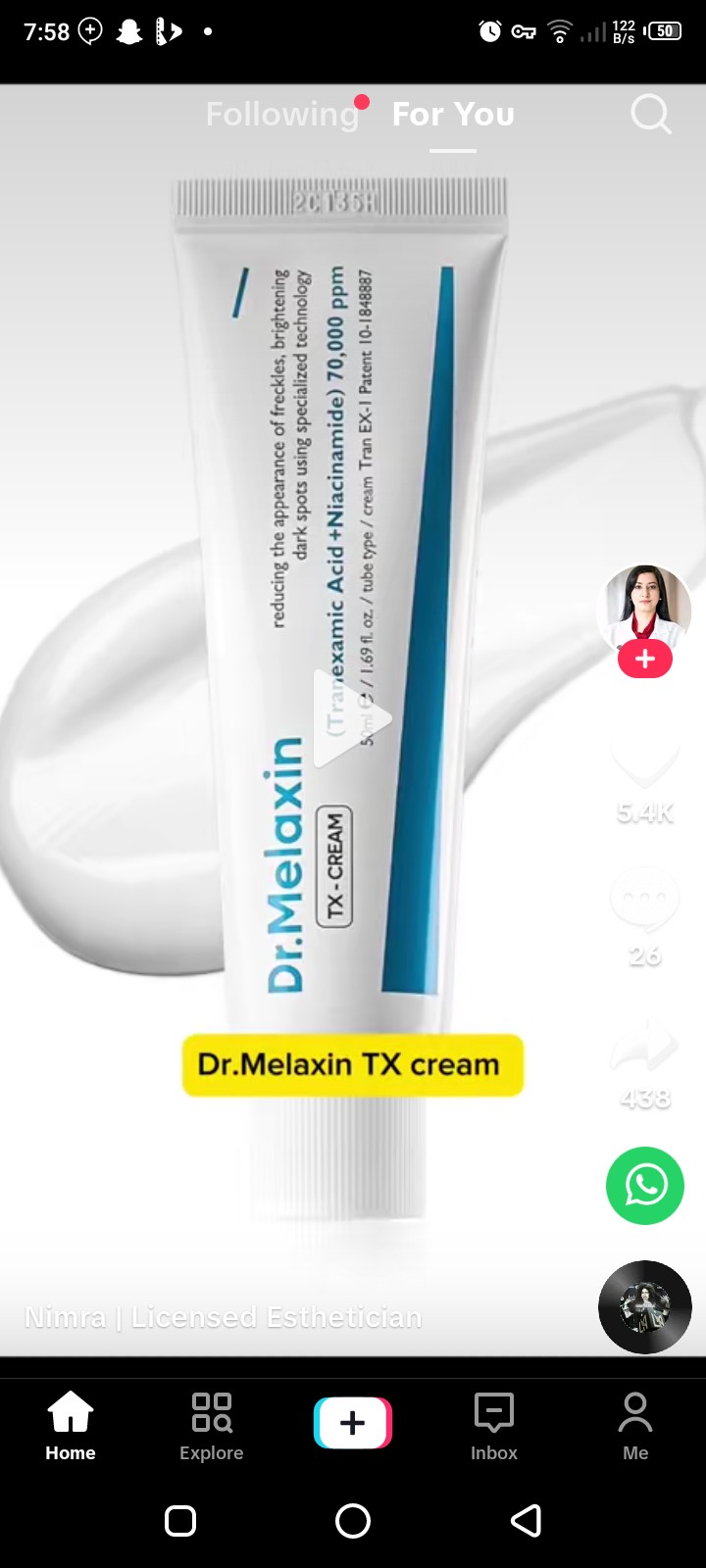This screenshot has height=1568, width=706.
Task: Switch to the For You feed
Action: tap(453, 115)
